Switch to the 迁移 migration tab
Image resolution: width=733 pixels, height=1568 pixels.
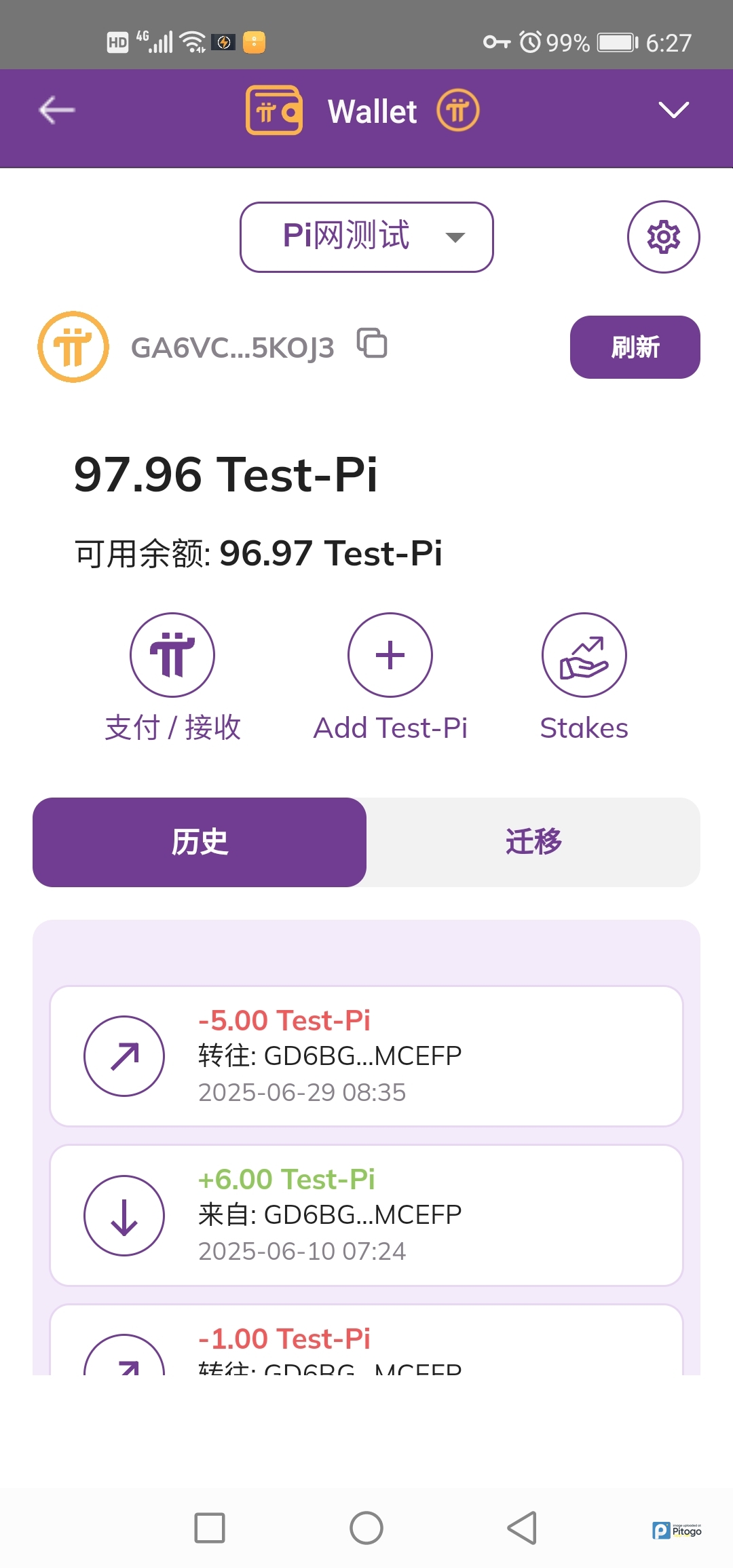[x=533, y=842]
